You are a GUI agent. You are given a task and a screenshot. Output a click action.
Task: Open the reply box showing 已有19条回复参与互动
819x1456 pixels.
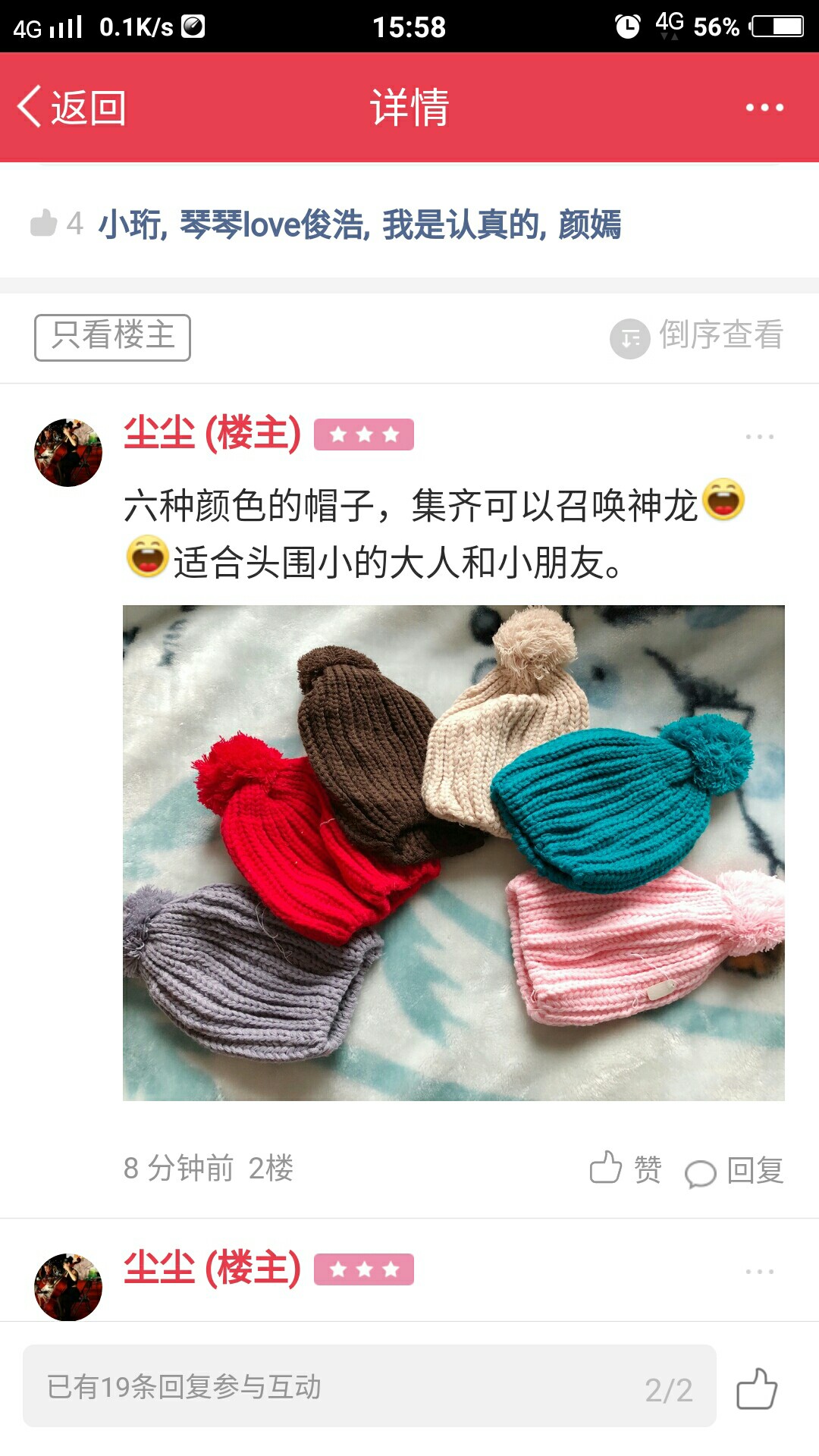click(369, 1386)
